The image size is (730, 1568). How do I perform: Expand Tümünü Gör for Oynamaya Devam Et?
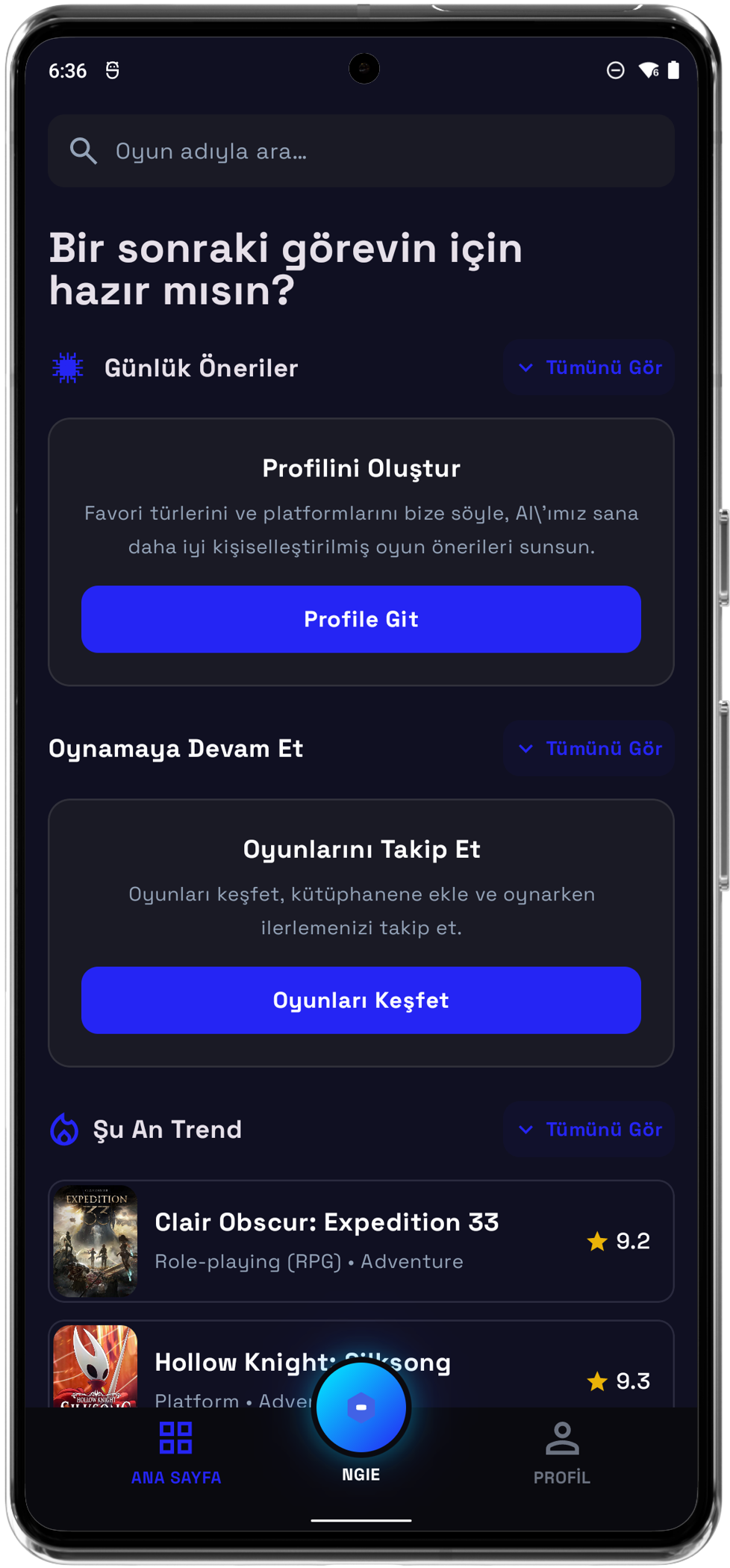pyautogui.click(x=589, y=748)
